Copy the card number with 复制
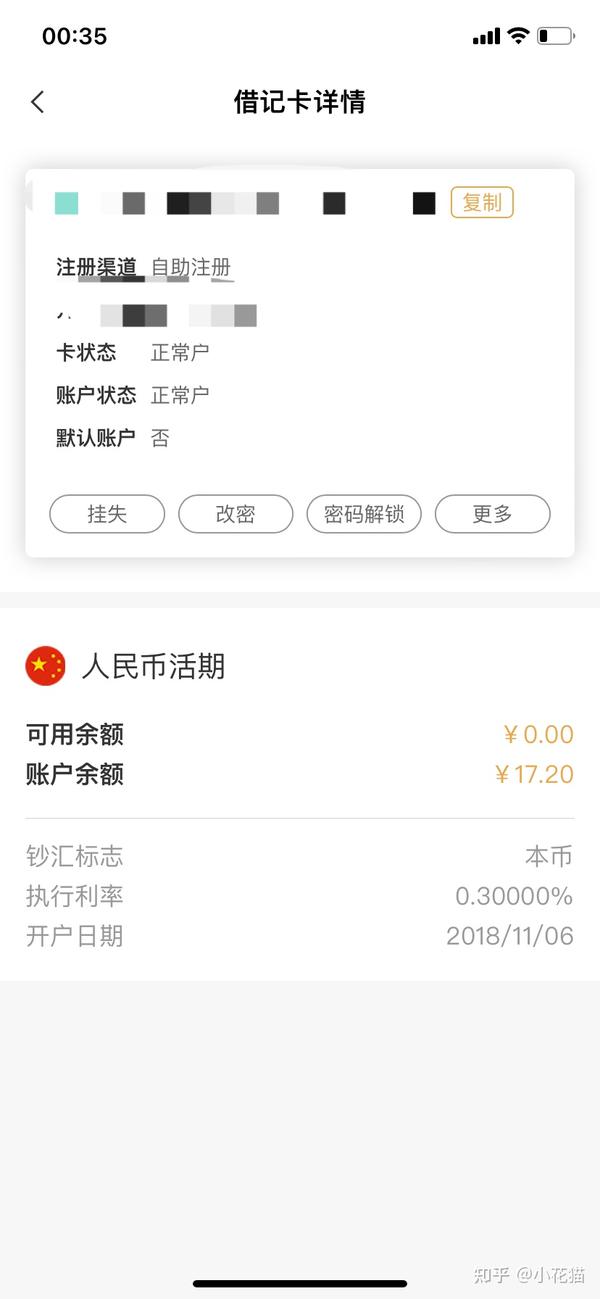 (x=482, y=202)
